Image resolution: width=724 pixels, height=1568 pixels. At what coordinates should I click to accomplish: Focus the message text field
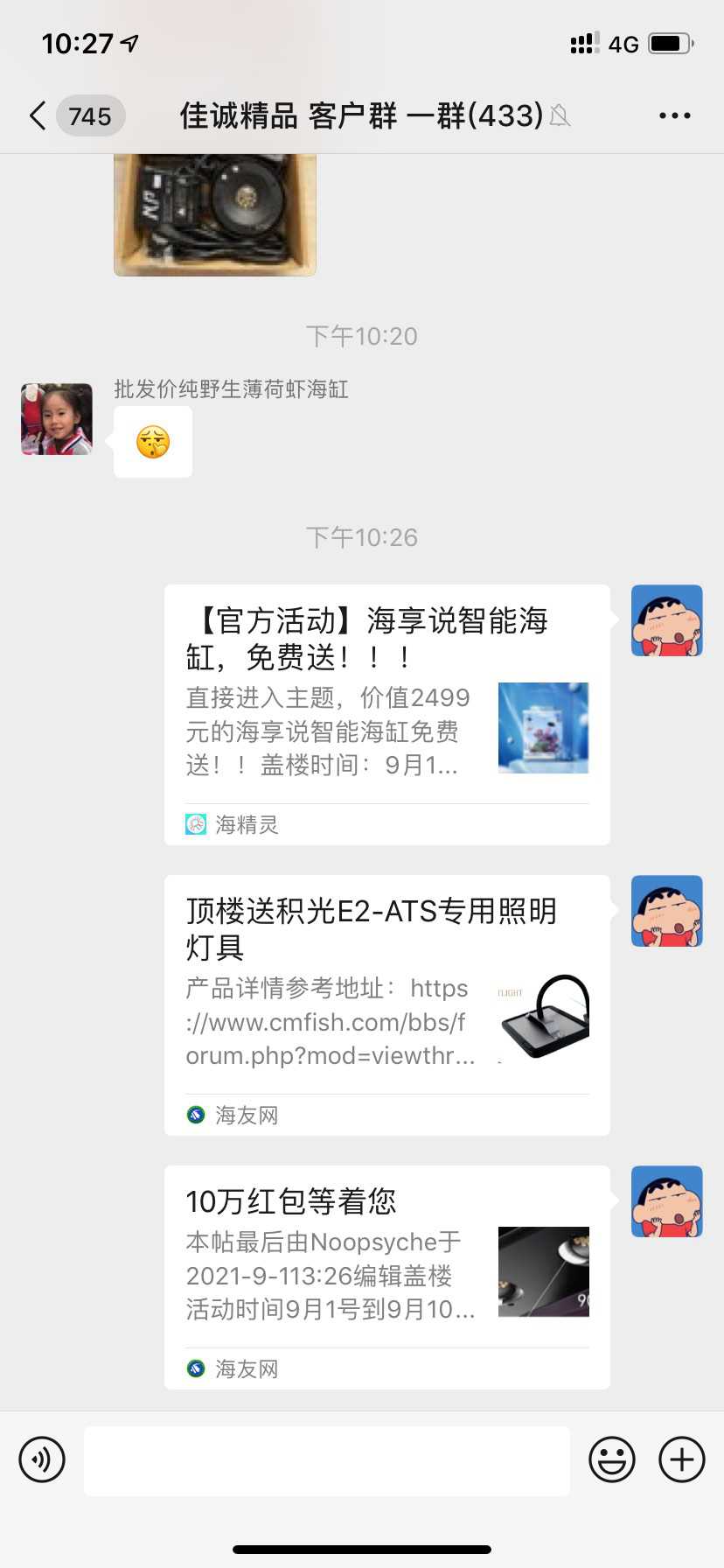tap(326, 1459)
